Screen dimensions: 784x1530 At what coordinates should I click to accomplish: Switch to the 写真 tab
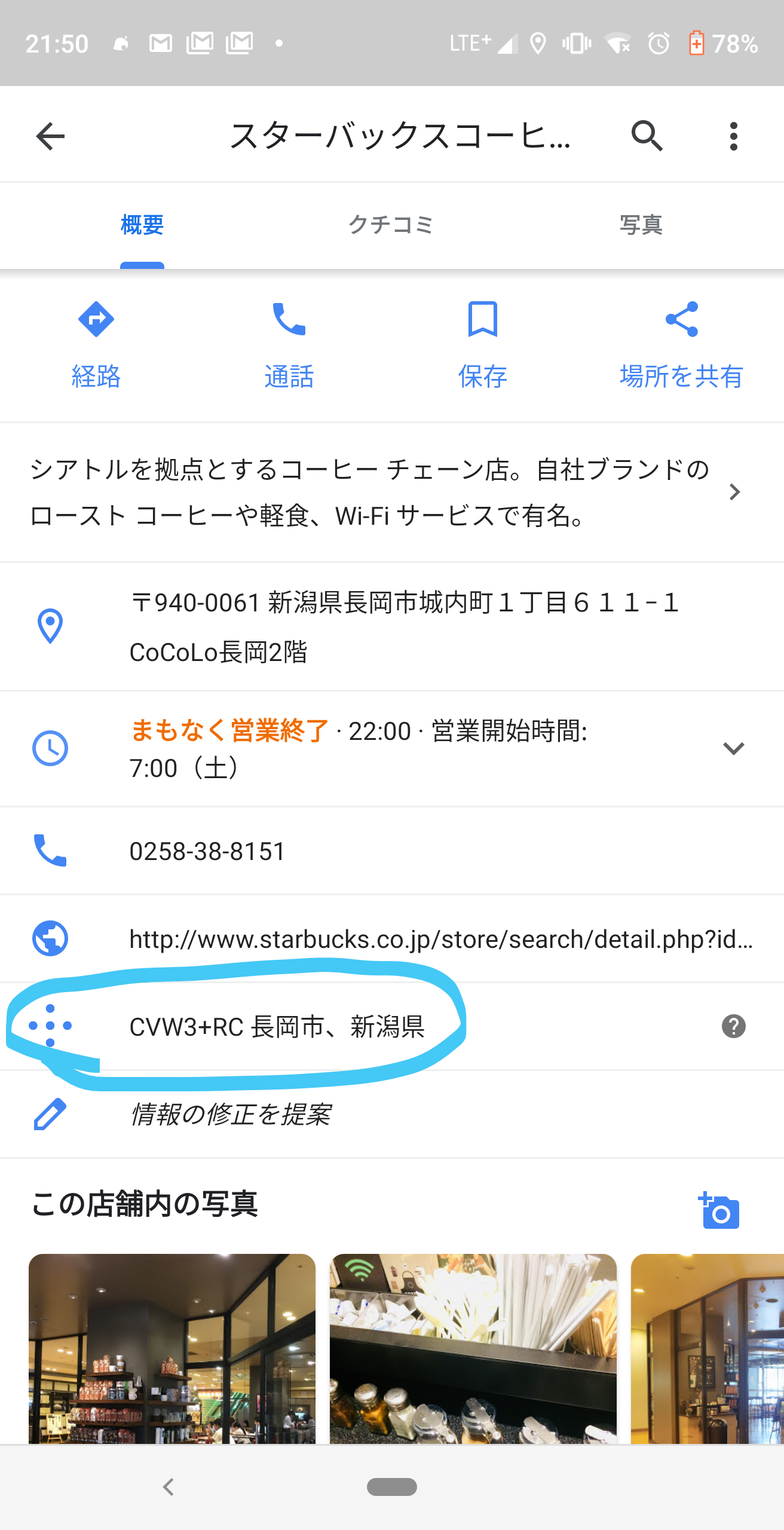click(641, 225)
